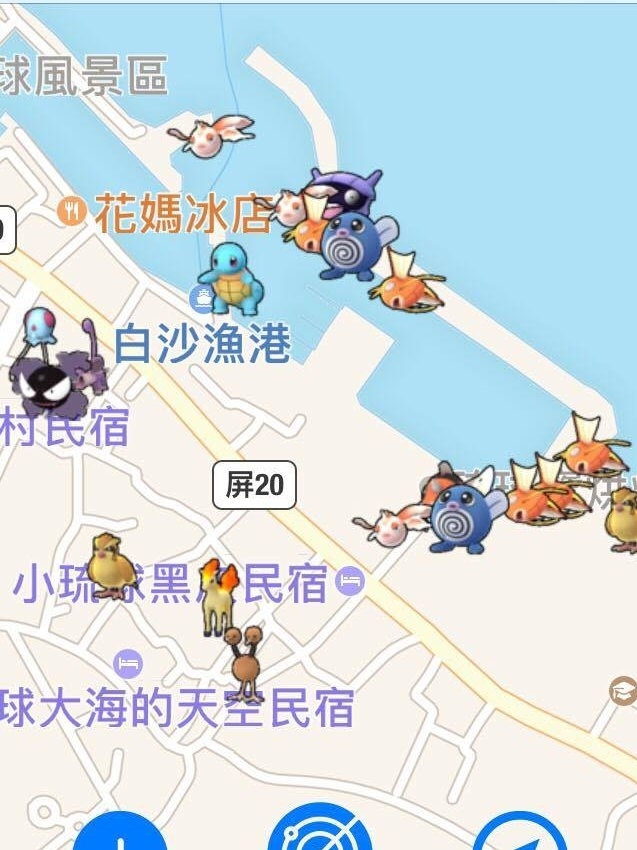637x850 pixels.
Task: Open the 花媽冰店 restaurant place marker
Action: (x=71, y=211)
